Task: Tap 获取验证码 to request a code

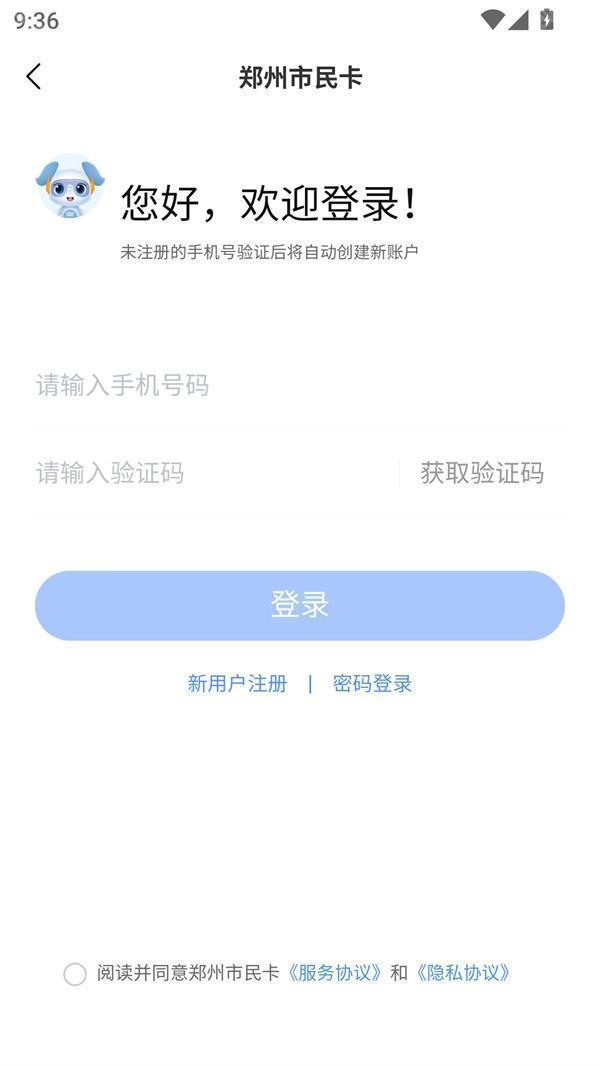Action: click(x=482, y=473)
